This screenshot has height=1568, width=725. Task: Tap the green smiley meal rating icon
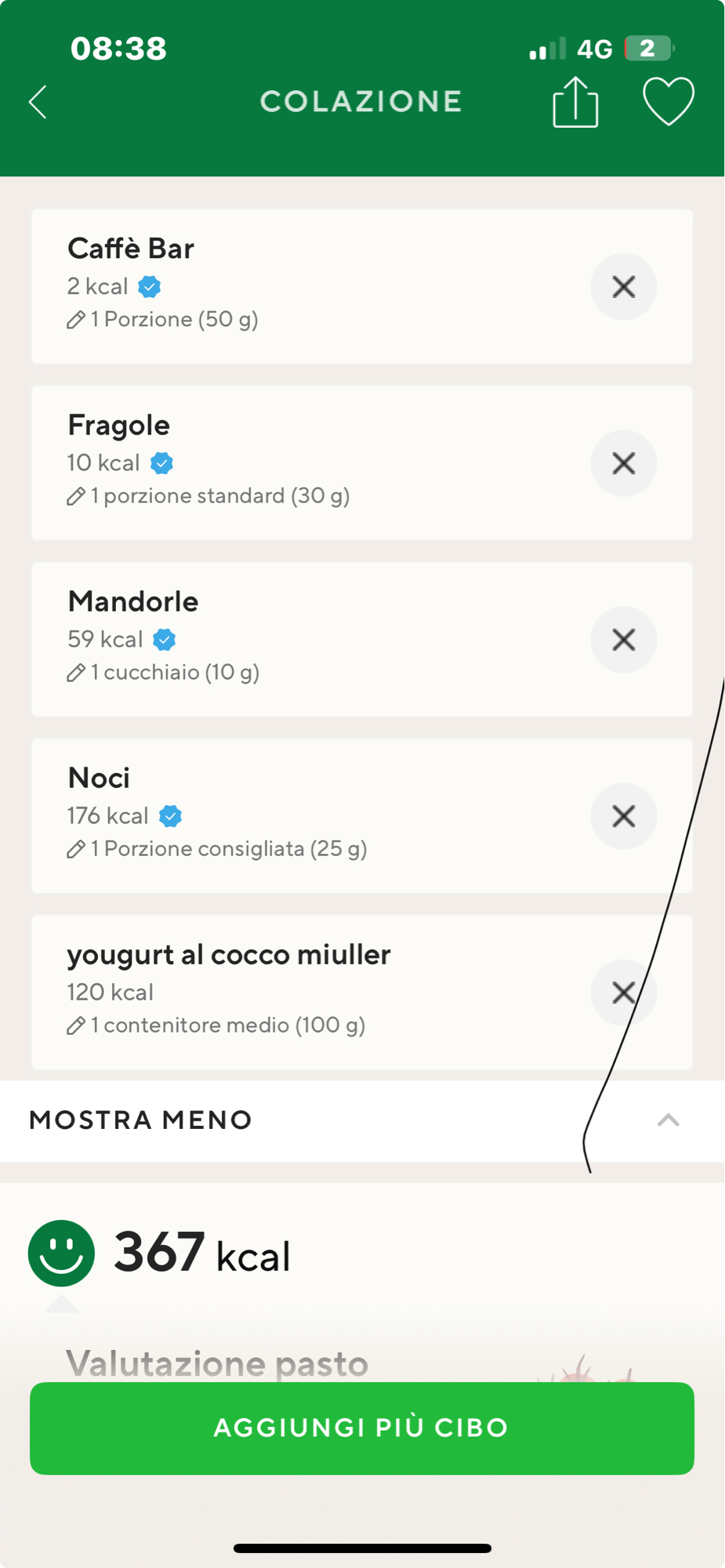click(60, 1252)
